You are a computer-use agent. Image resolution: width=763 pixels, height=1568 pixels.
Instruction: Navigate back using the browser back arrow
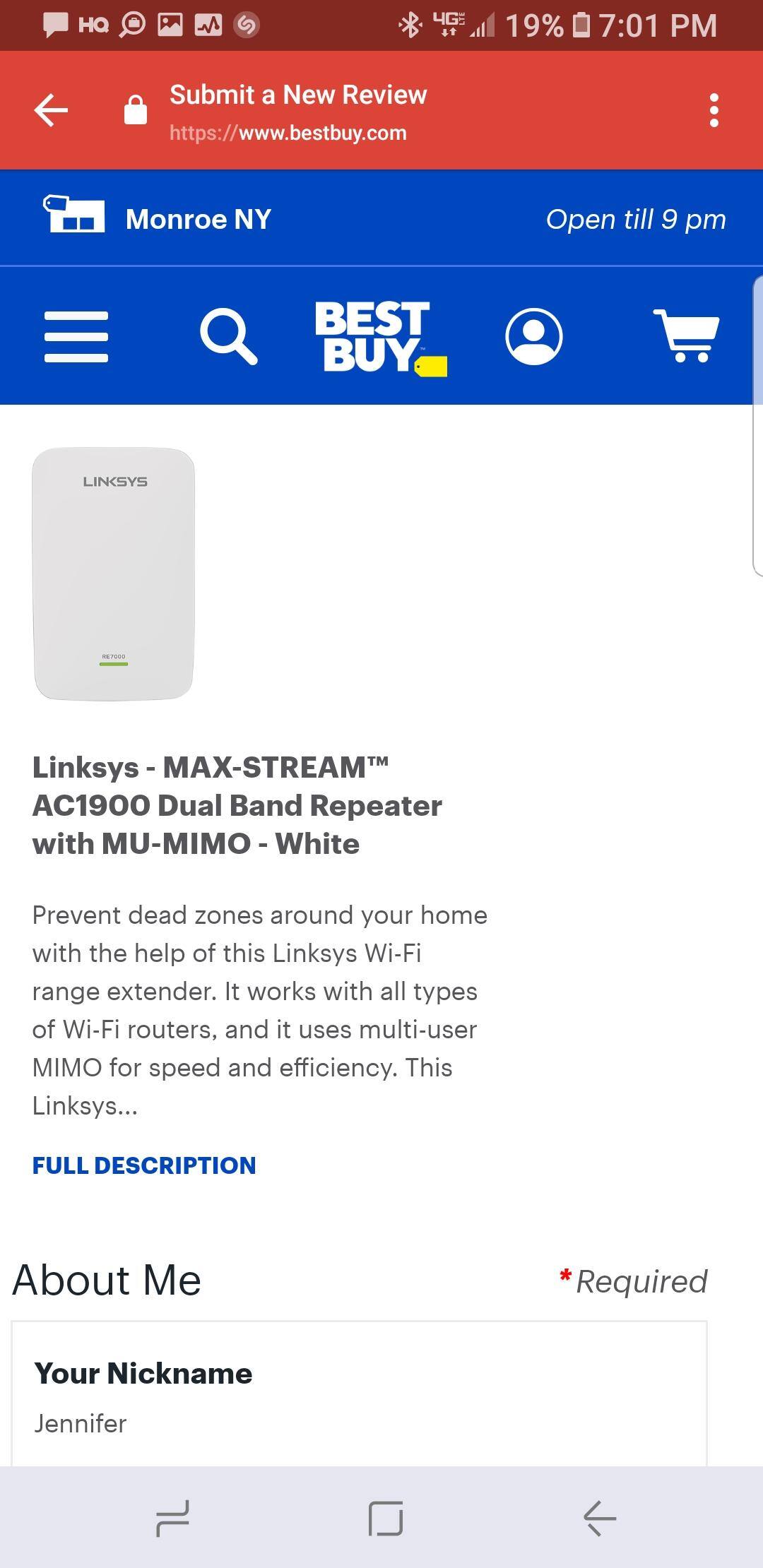[x=50, y=109]
